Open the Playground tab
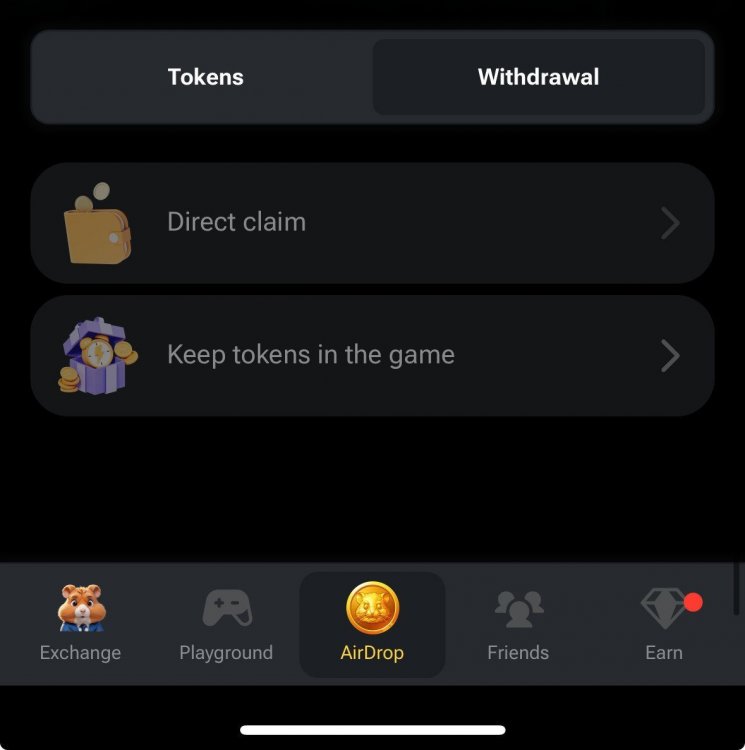 [x=226, y=624]
